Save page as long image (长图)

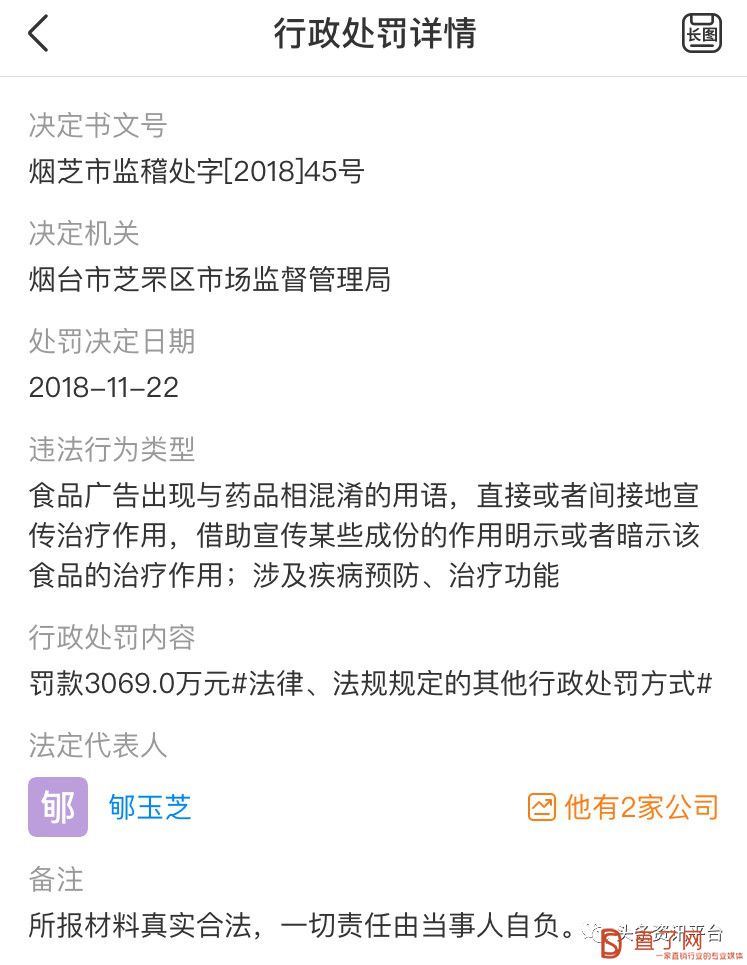tap(702, 34)
